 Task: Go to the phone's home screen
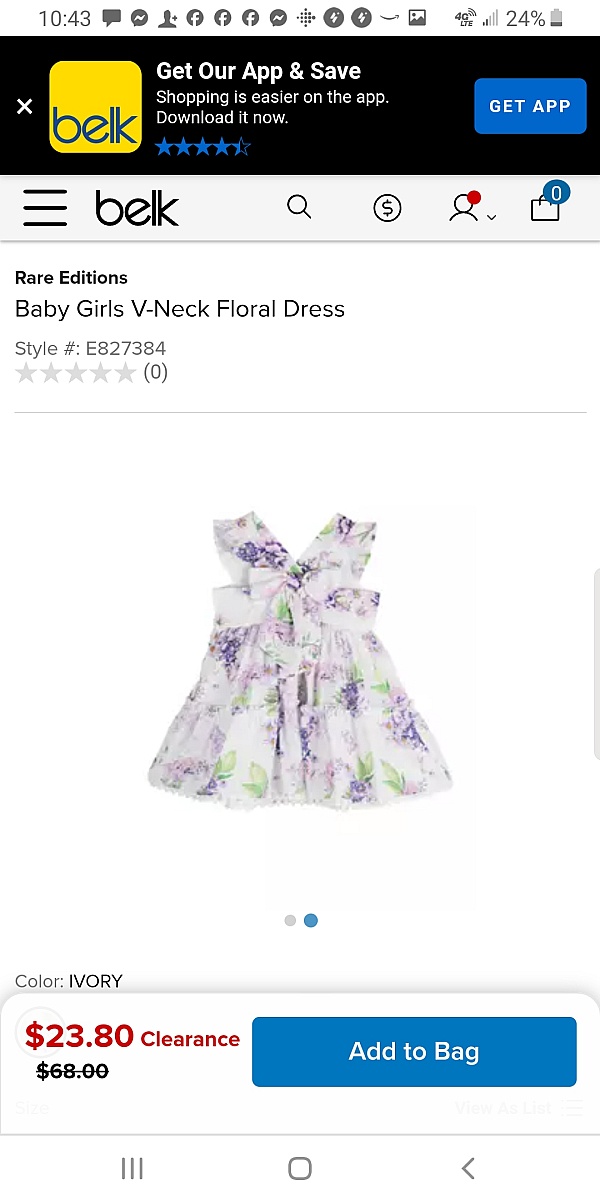pyautogui.click(x=300, y=1168)
